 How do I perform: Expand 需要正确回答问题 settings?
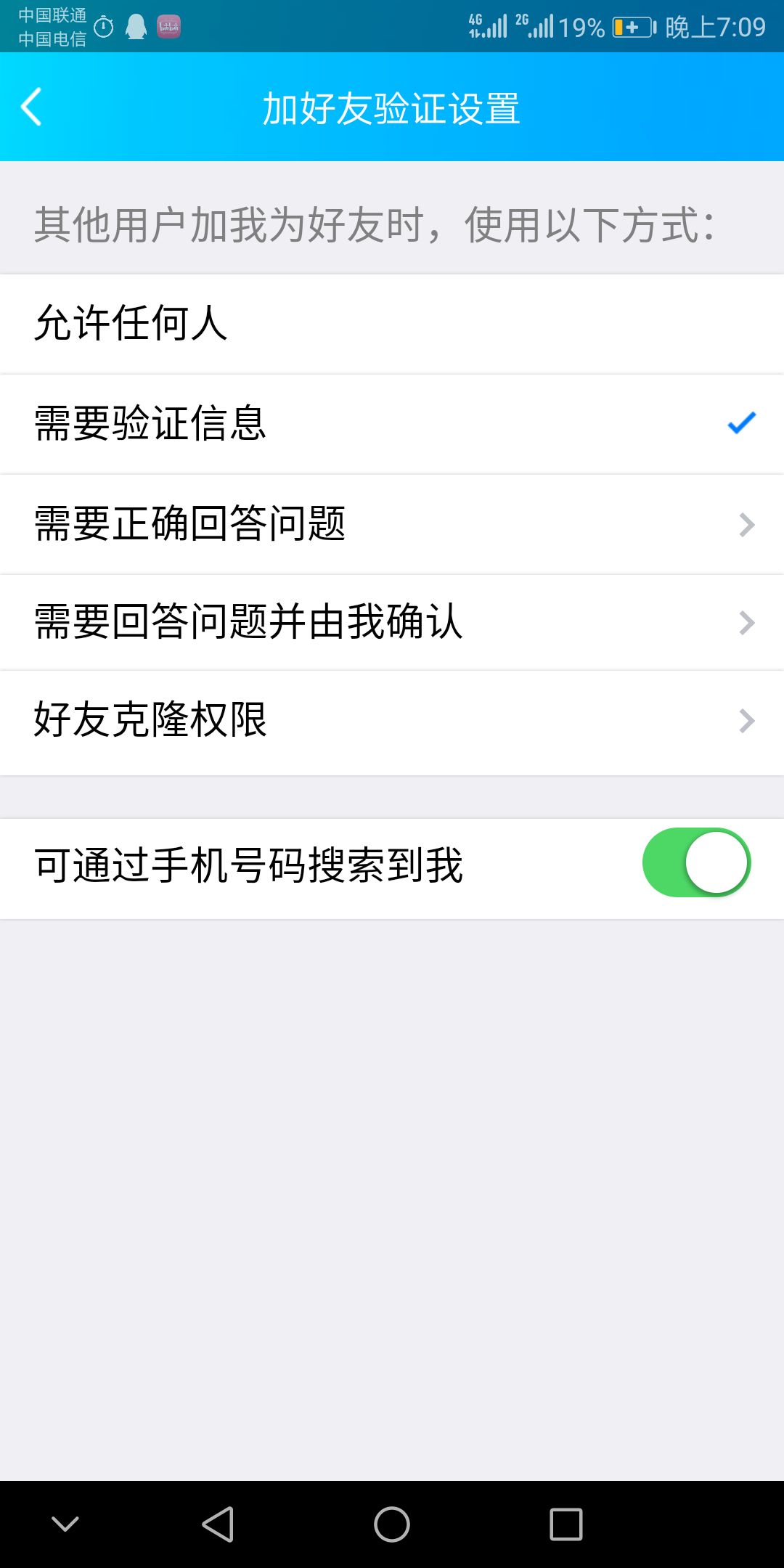click(290, 524)
